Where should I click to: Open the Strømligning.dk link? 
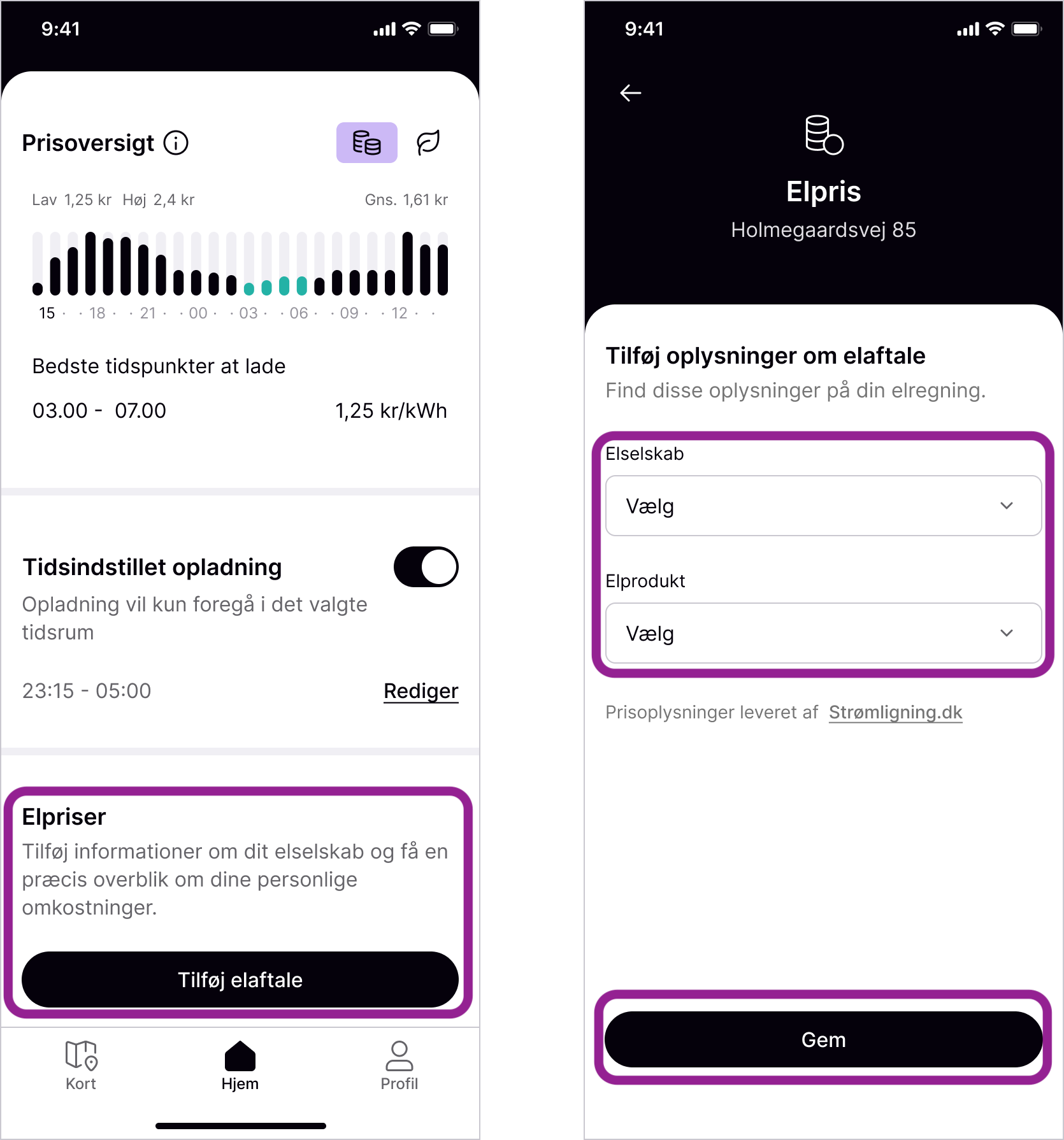pos(895,712)
